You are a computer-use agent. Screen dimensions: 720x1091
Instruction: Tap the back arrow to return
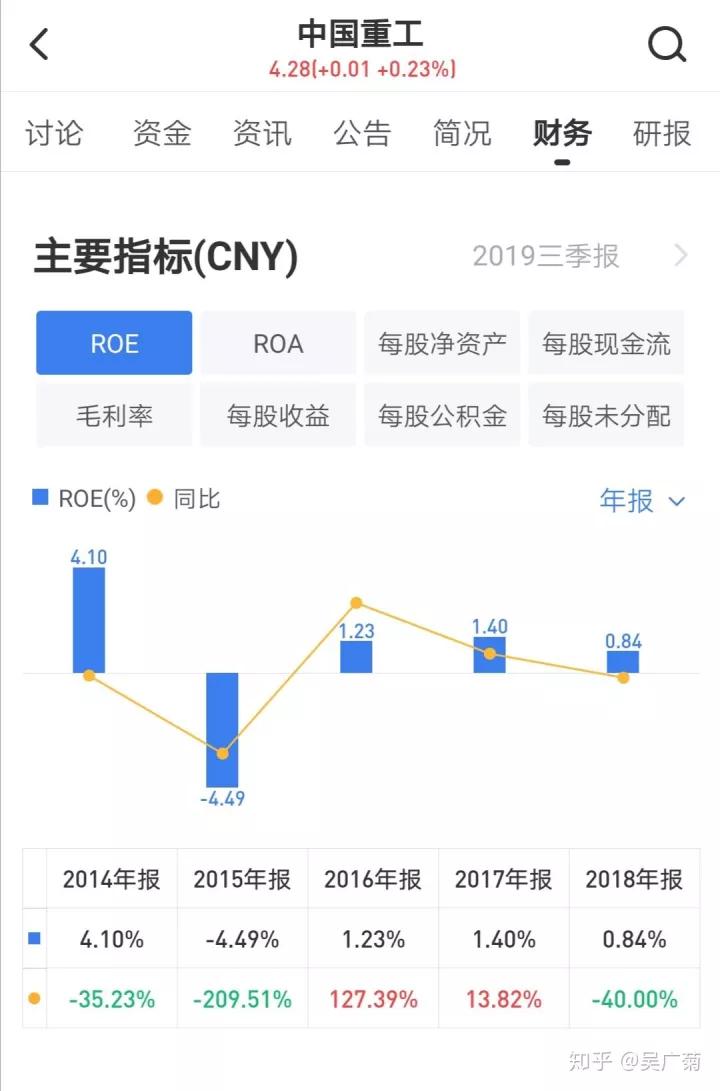coord(38,44)
